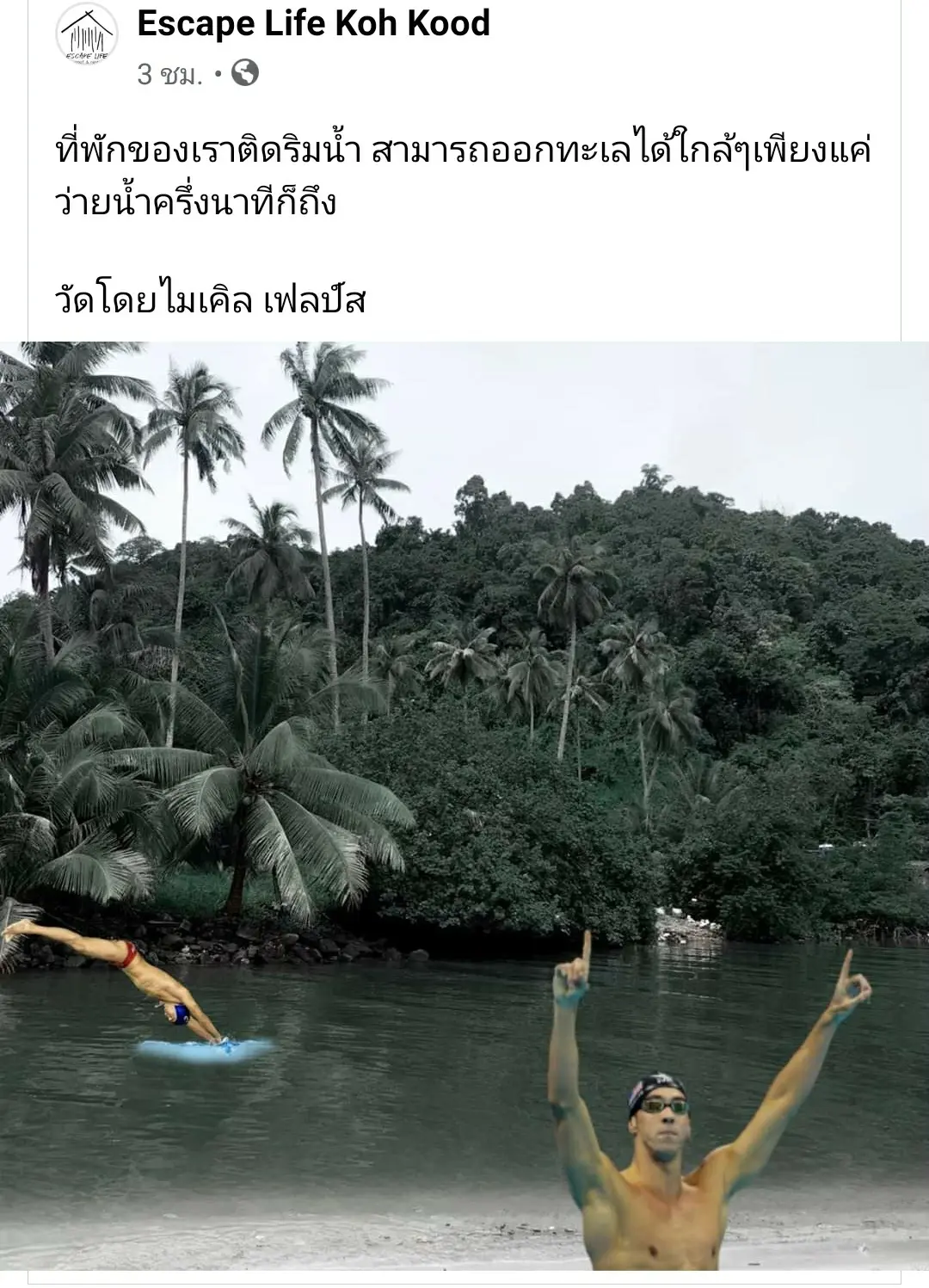Open the post's 3-hour timestamp
This screenshot has height=1288, width=929.
(x=169, y=76)
